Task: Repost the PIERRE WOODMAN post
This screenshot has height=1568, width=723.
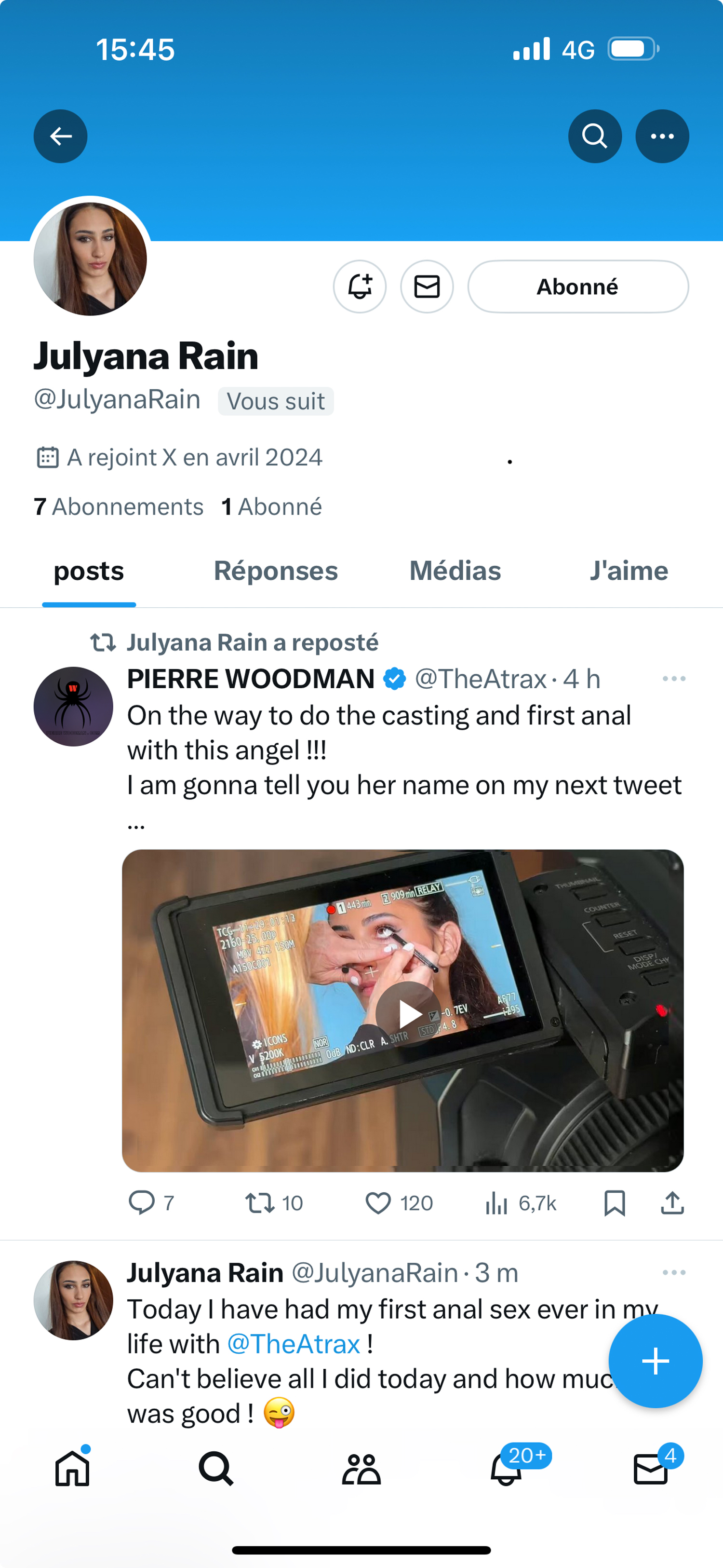Action: [x=260, y=1203]
